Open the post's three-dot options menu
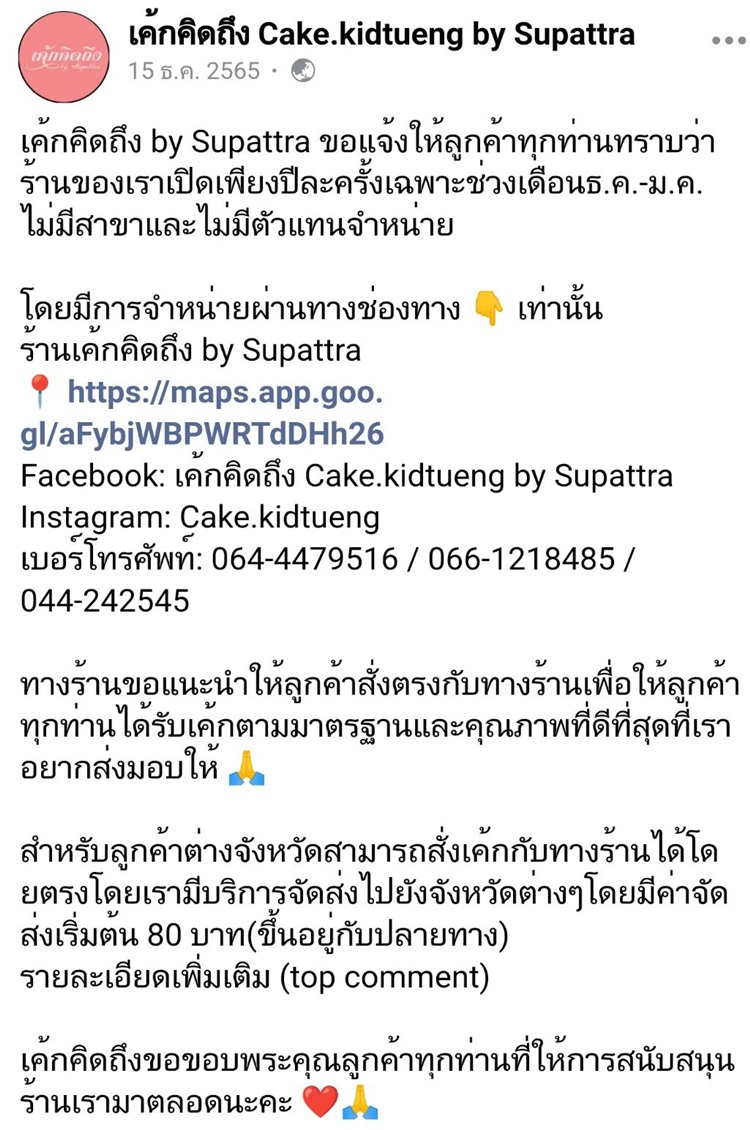This screenshot has height=1130, width=750. click(729, 40)
